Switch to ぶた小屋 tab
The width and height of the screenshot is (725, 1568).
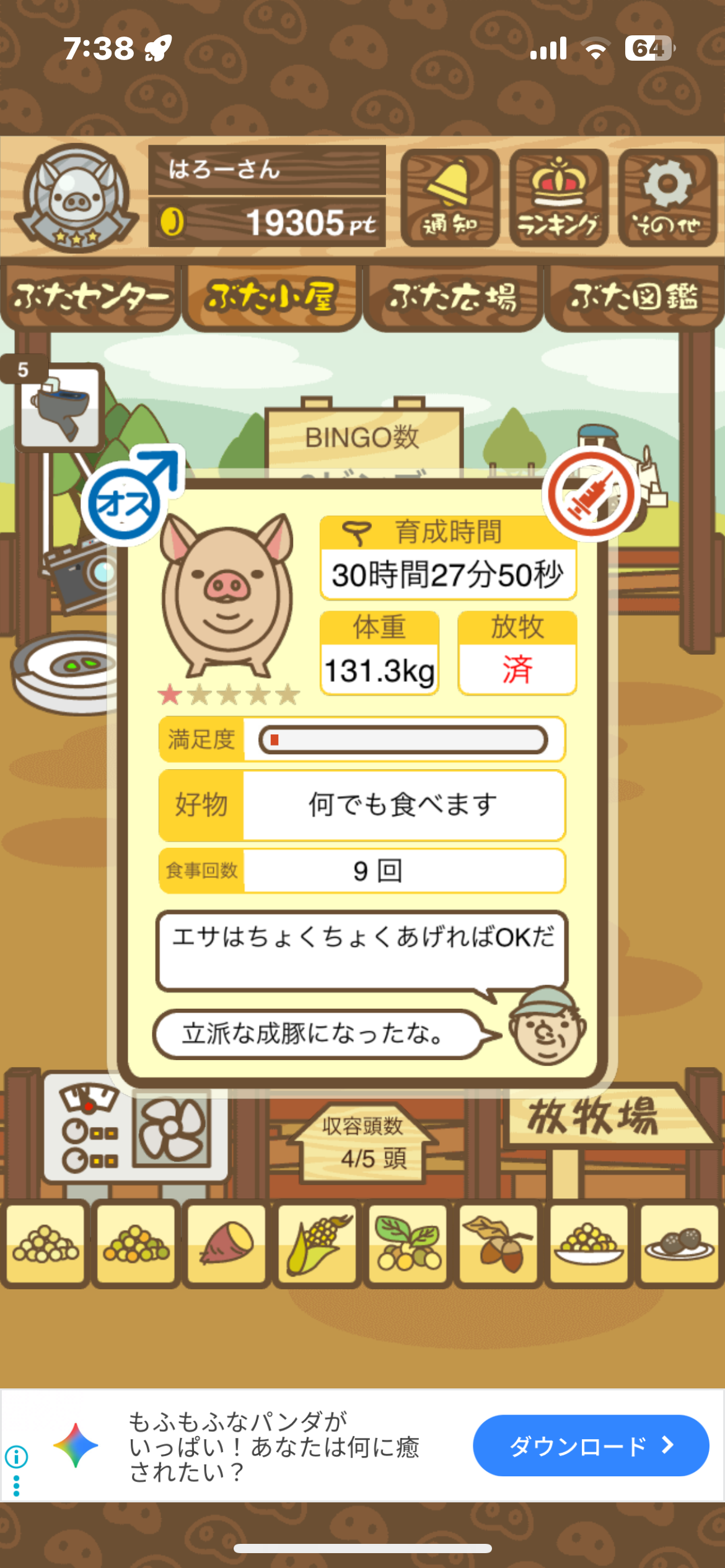click(271, 298)
